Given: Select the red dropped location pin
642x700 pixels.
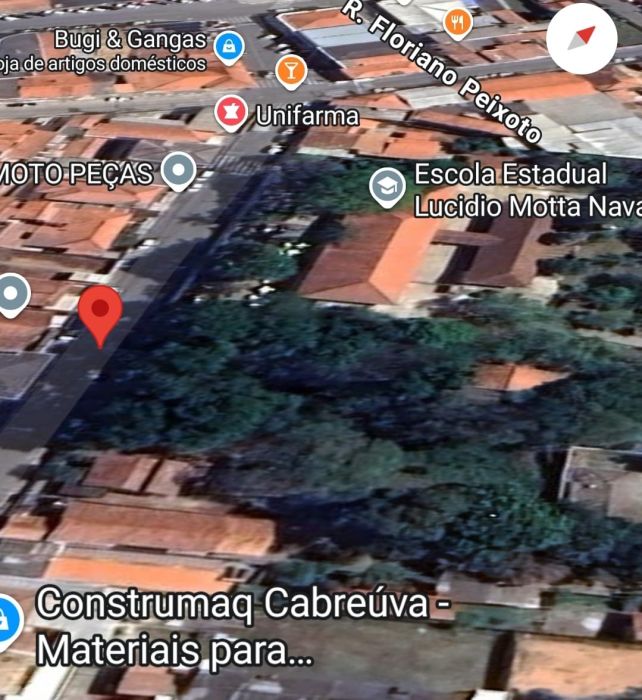Looking at the screenshot, I should coord(100,313).
